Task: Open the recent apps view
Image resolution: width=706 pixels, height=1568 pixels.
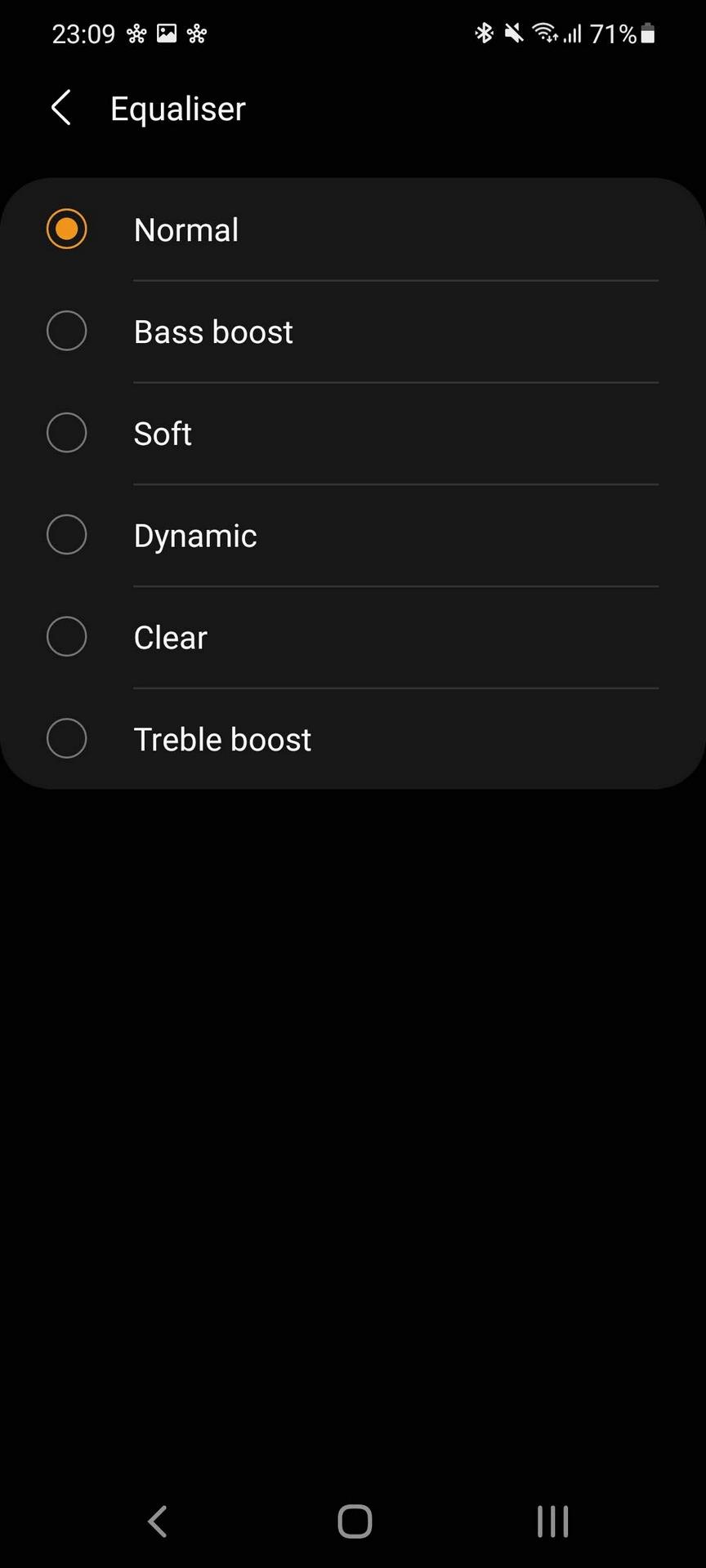Action: pyautogui.click(x=552, y=1521)
